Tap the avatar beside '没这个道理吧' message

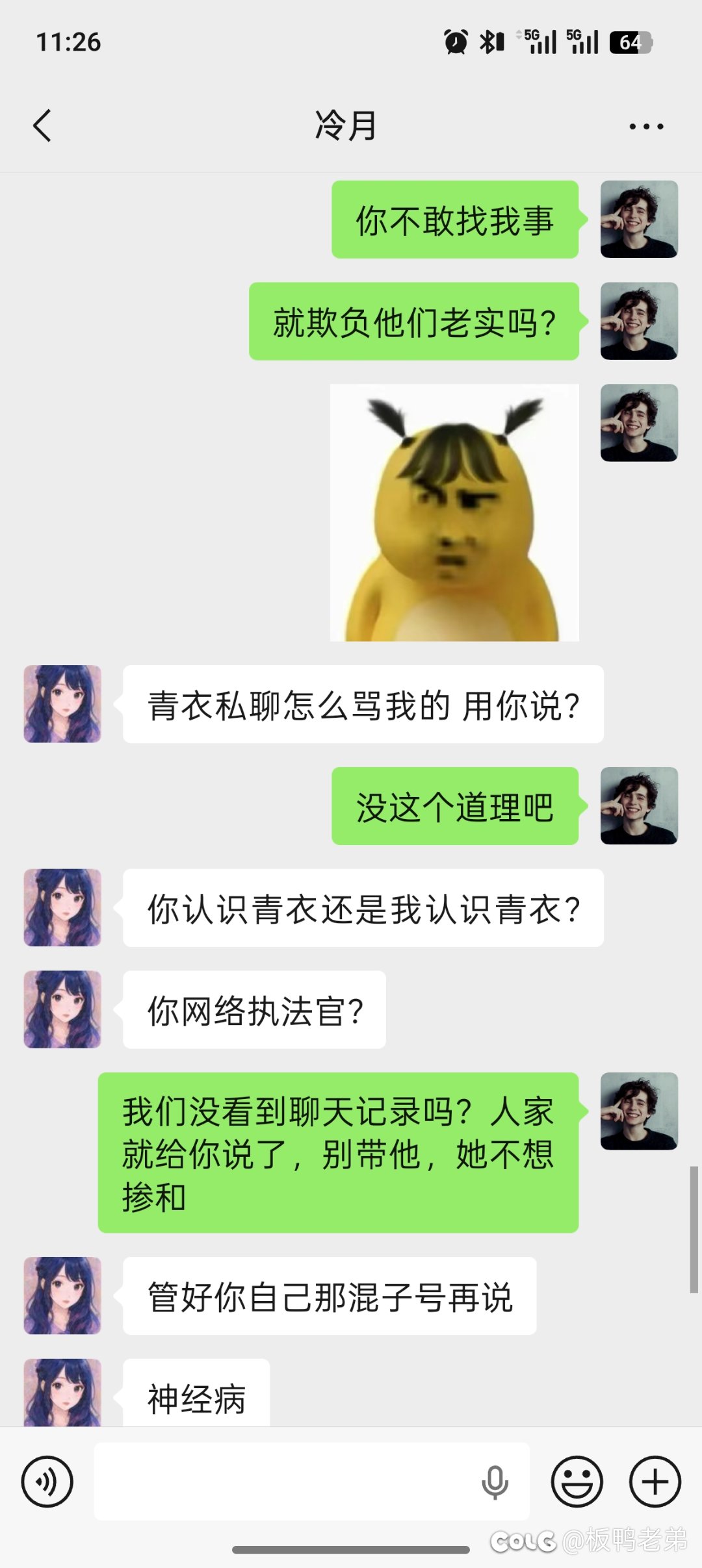(x=639, y=806)
